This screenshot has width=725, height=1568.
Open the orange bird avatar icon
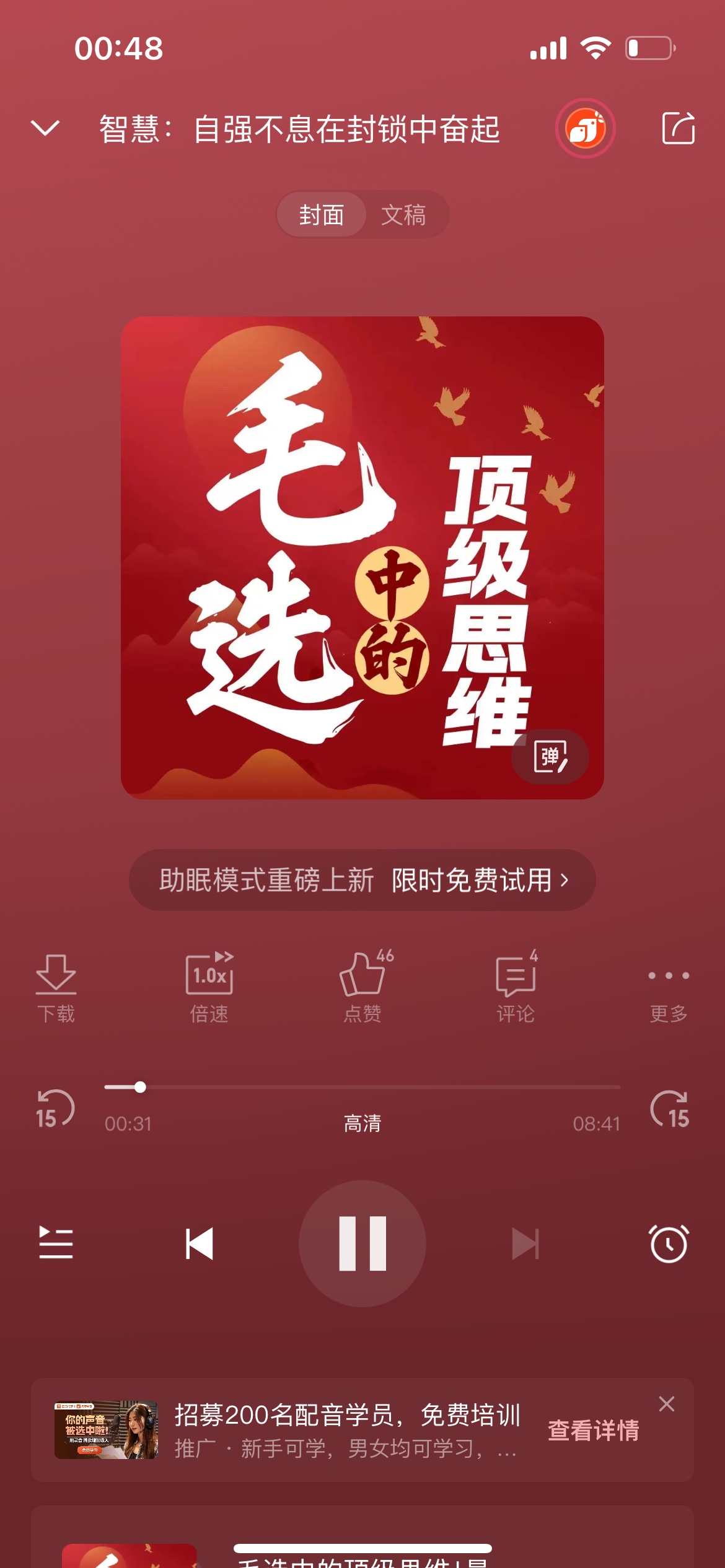pos(585,128)
